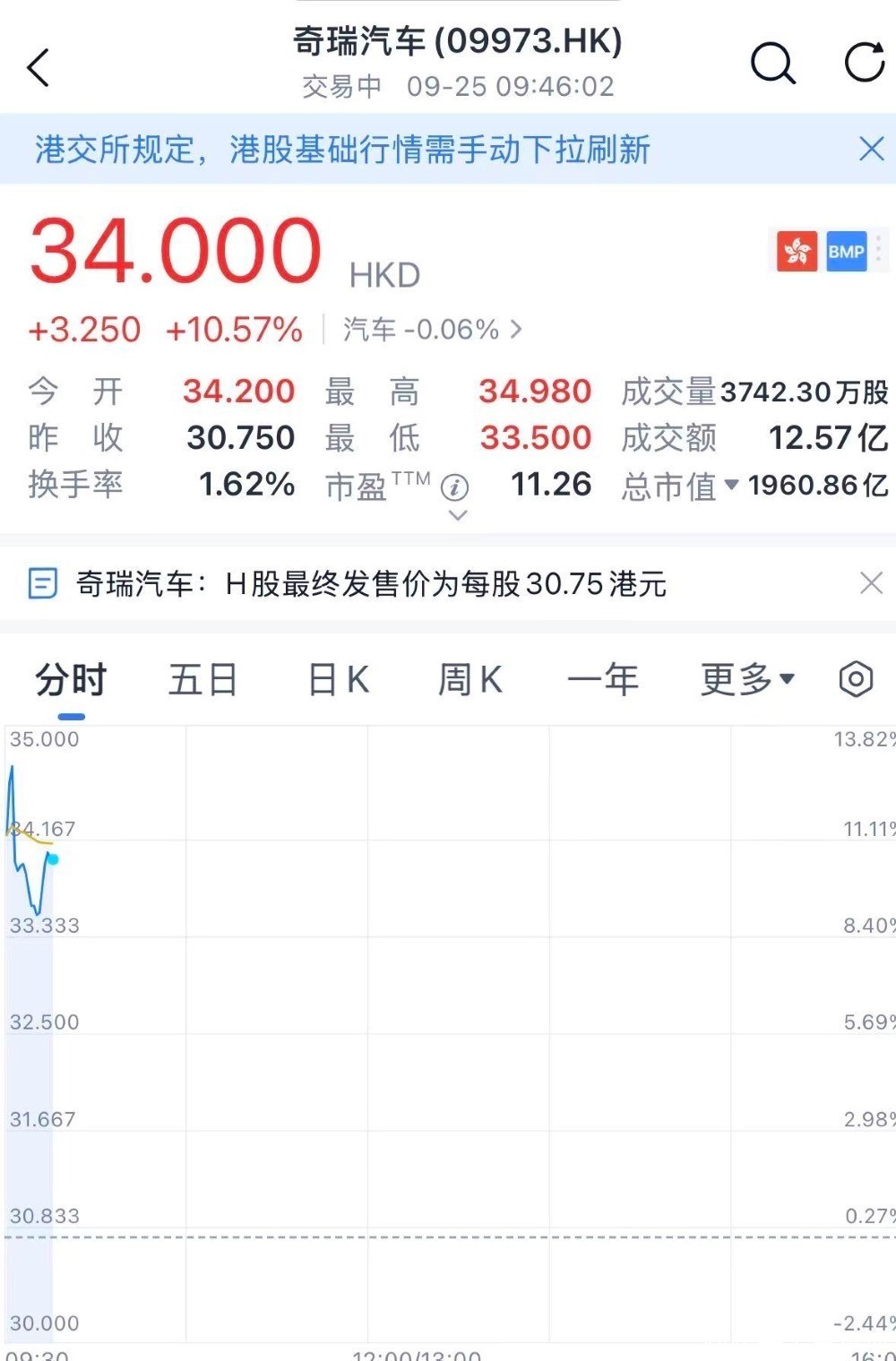Viewport: 896px width, 1361px height.
Task: Switch to the 五日 chart tab
Action: tap(203, 680)
